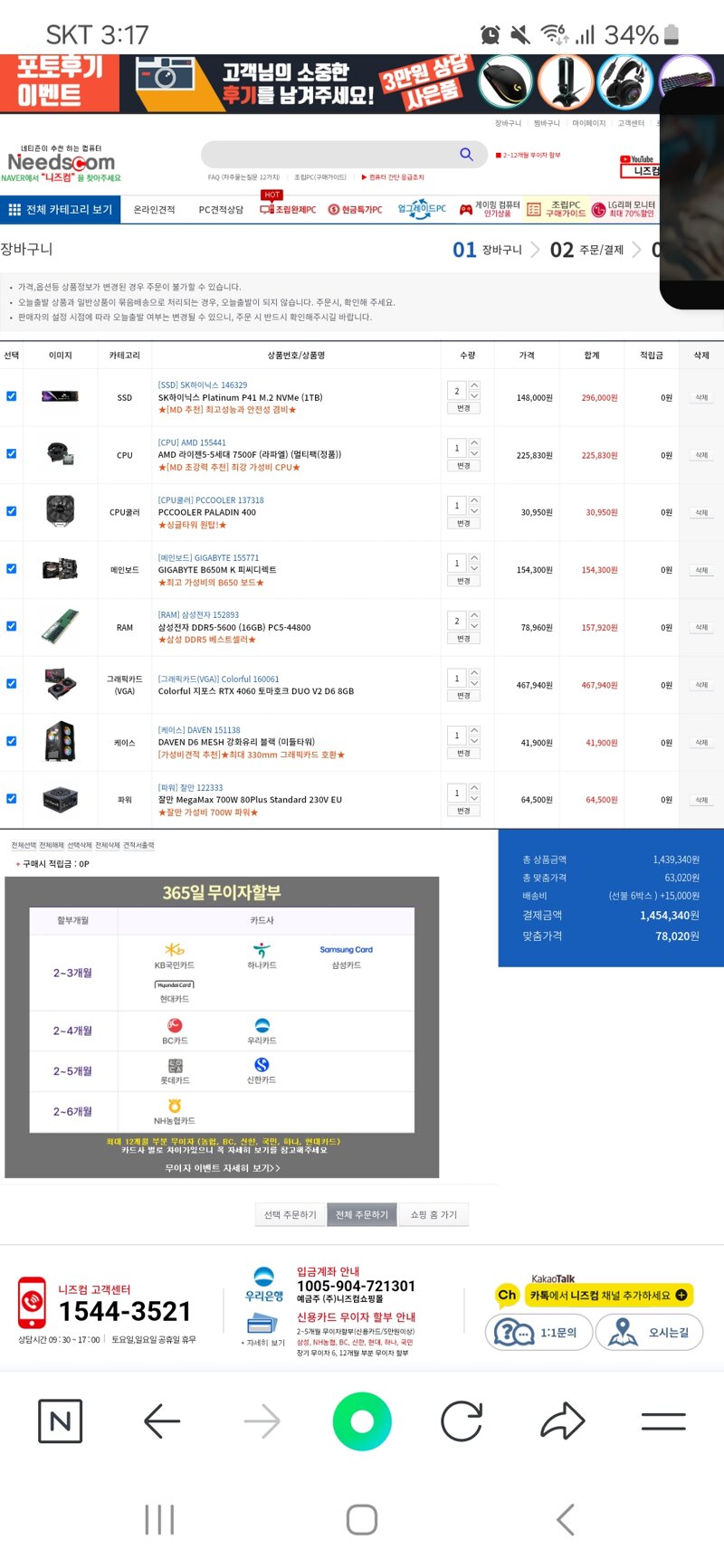This screenshot has height=1568, width=724.
Task: Uncheck the 파워 item checkbox
Action: tap(12, 799)
